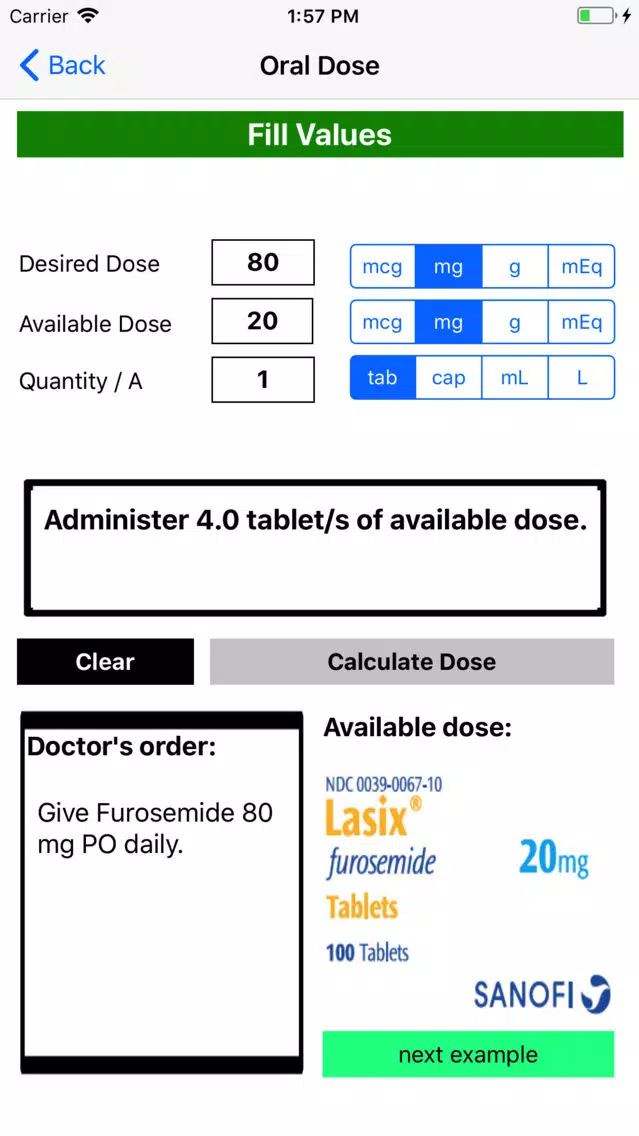Screen dimensions: 639x1136
Task: Set Desired Dose unit to mcg
Action: [383, 267]
